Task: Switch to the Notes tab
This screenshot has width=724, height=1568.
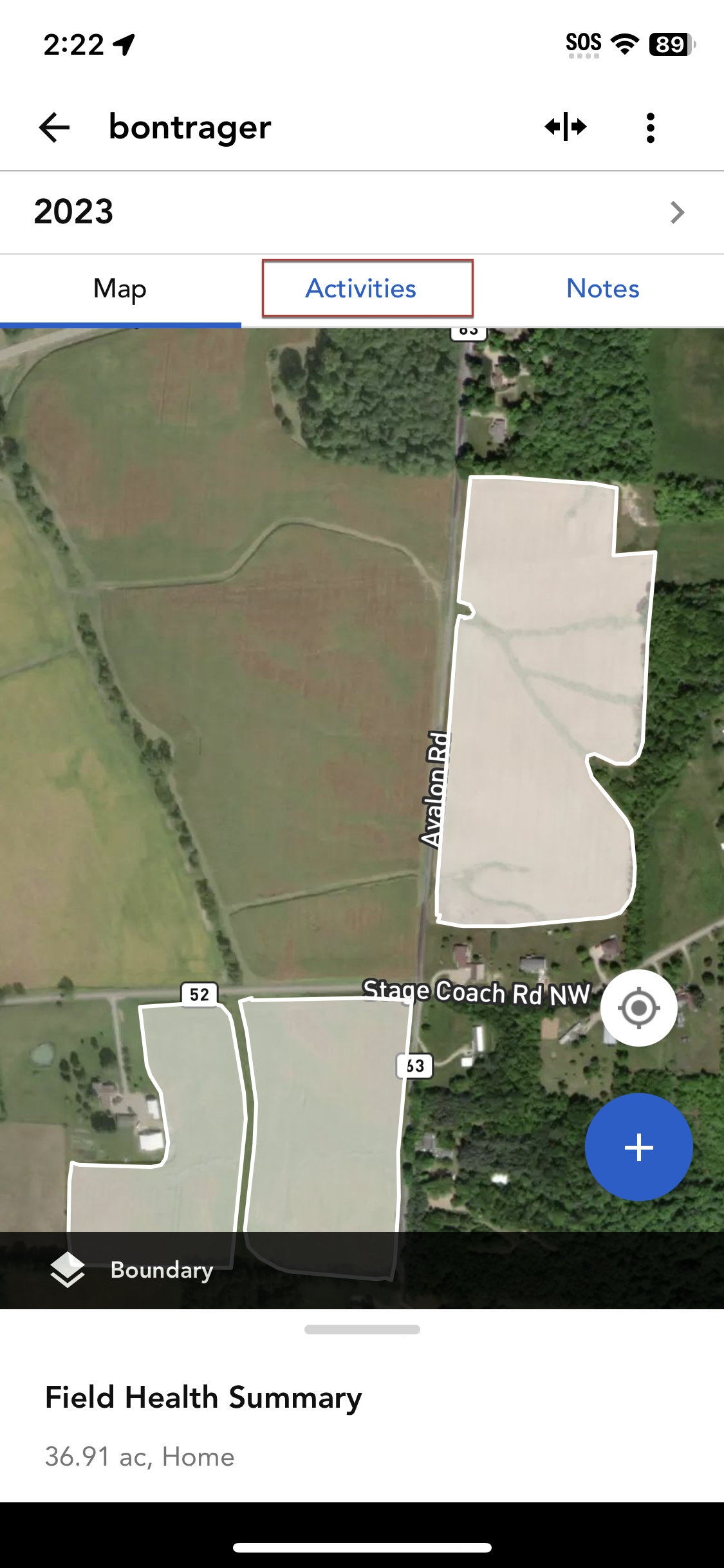Action: (x=602, y=288)
